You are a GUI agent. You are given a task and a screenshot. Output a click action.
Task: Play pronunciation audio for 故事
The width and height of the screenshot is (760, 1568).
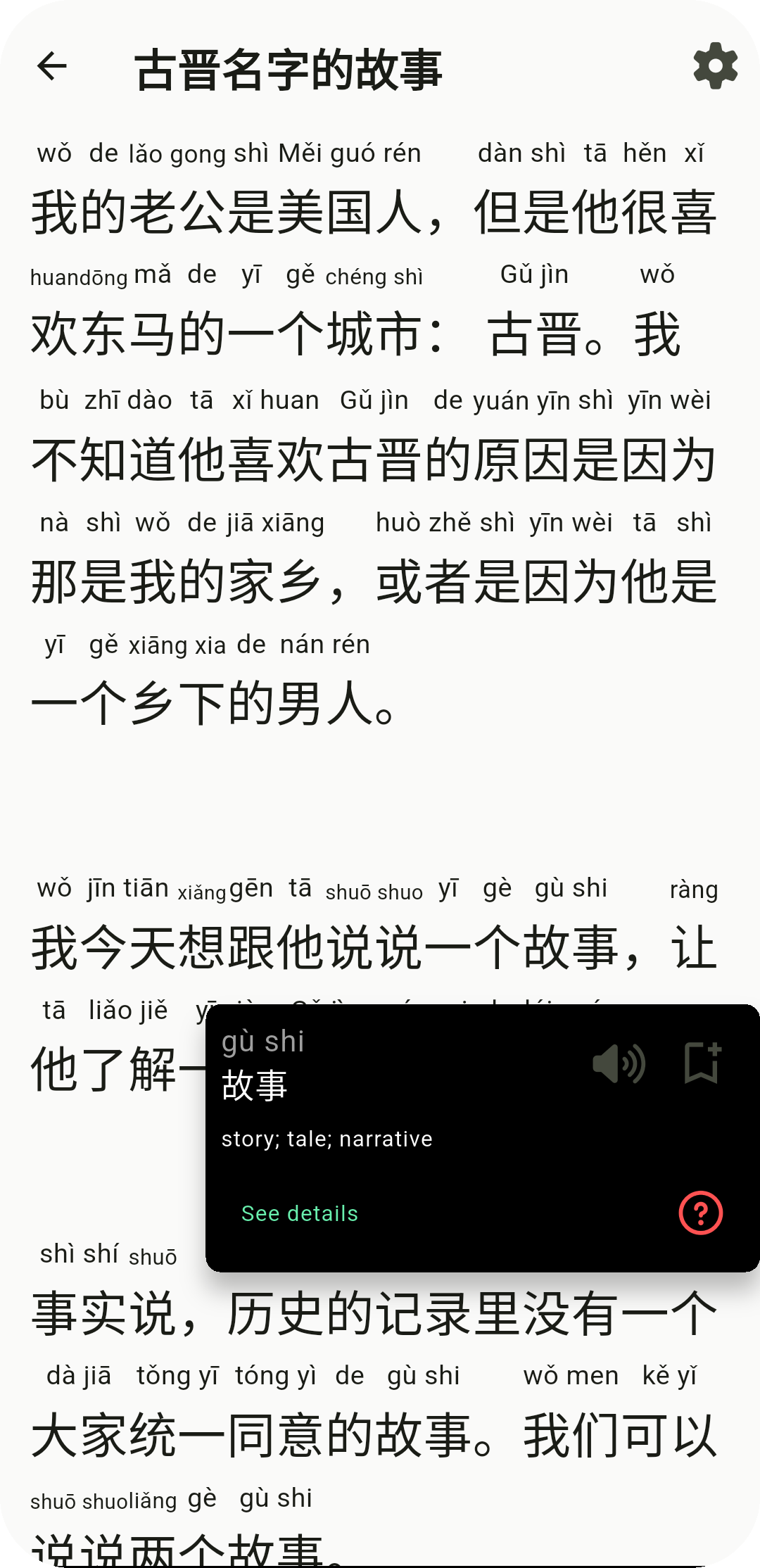pos(619,1063)
